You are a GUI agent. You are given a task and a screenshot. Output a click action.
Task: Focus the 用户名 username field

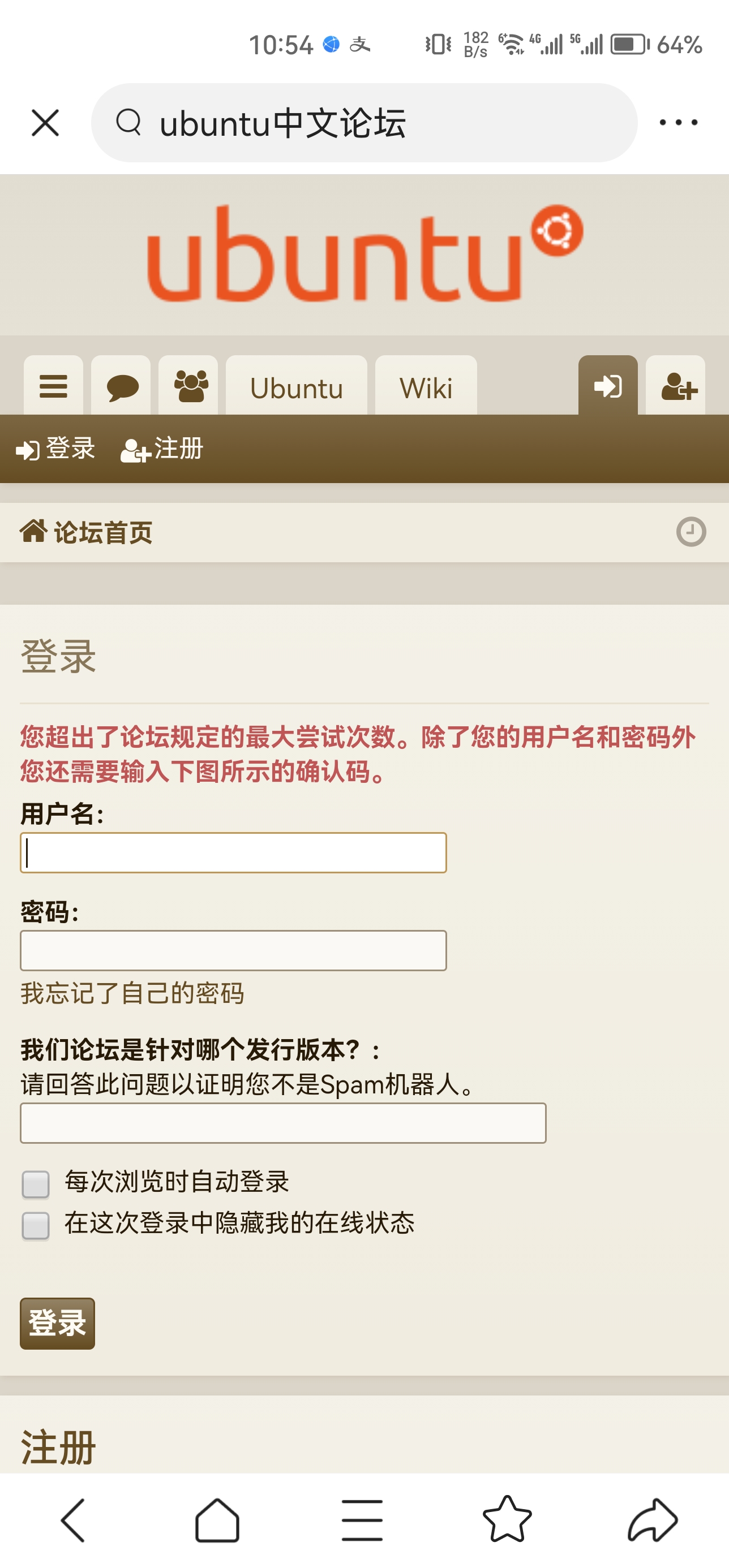tap(233, 853)
